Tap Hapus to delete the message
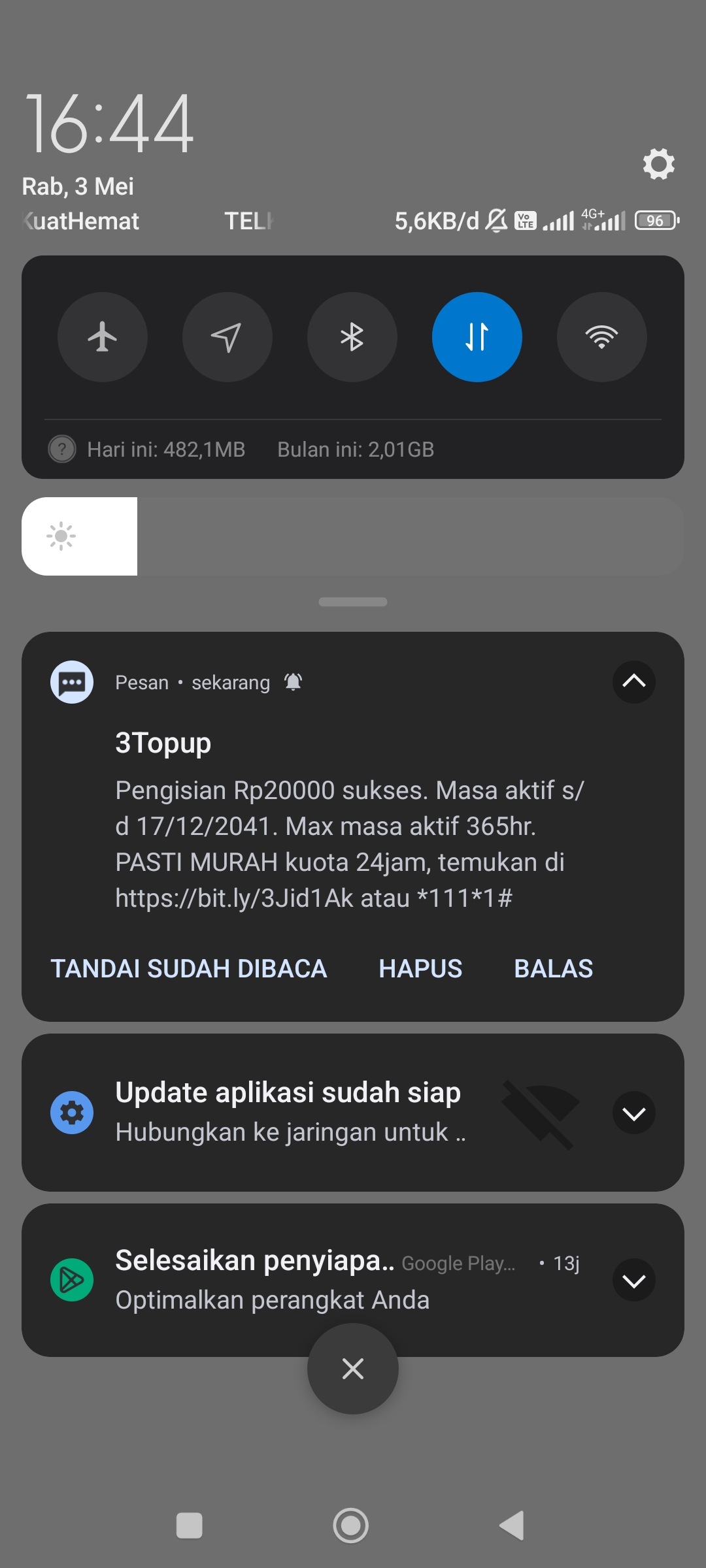Viewport: 706px width, 1568px height. click(420, 969)
